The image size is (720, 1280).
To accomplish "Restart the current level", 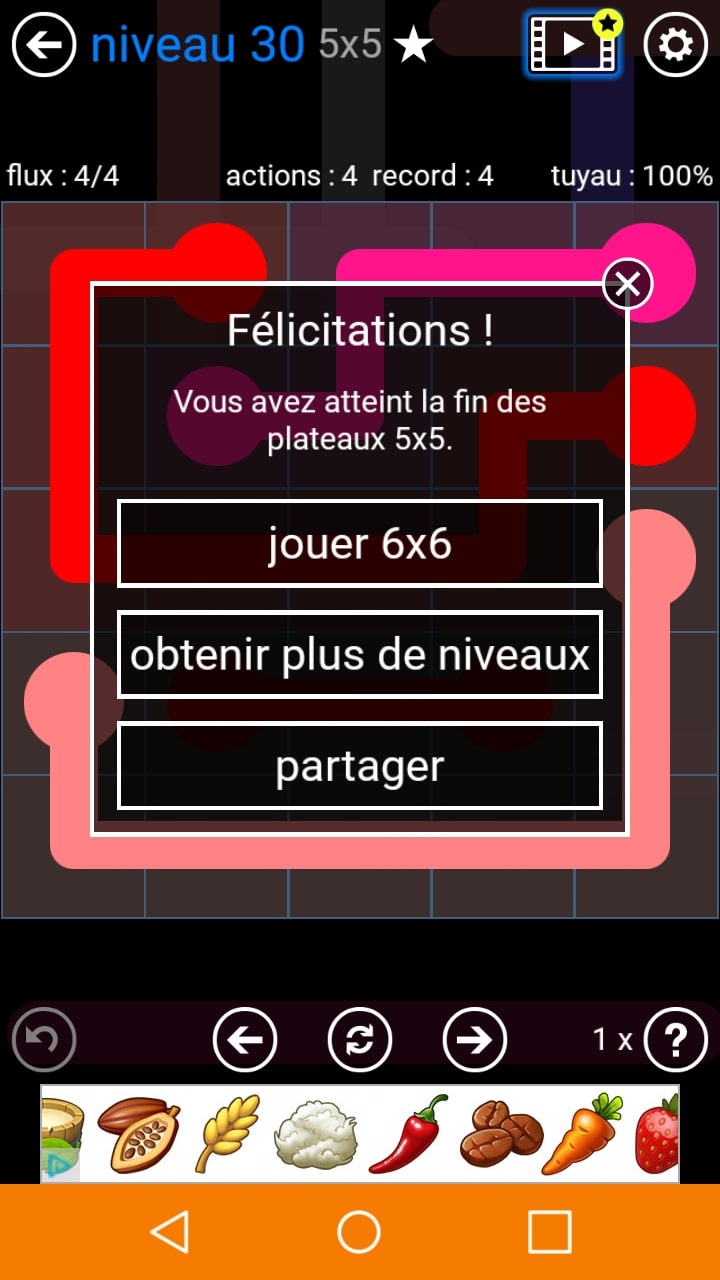I will pos(360,1040).
